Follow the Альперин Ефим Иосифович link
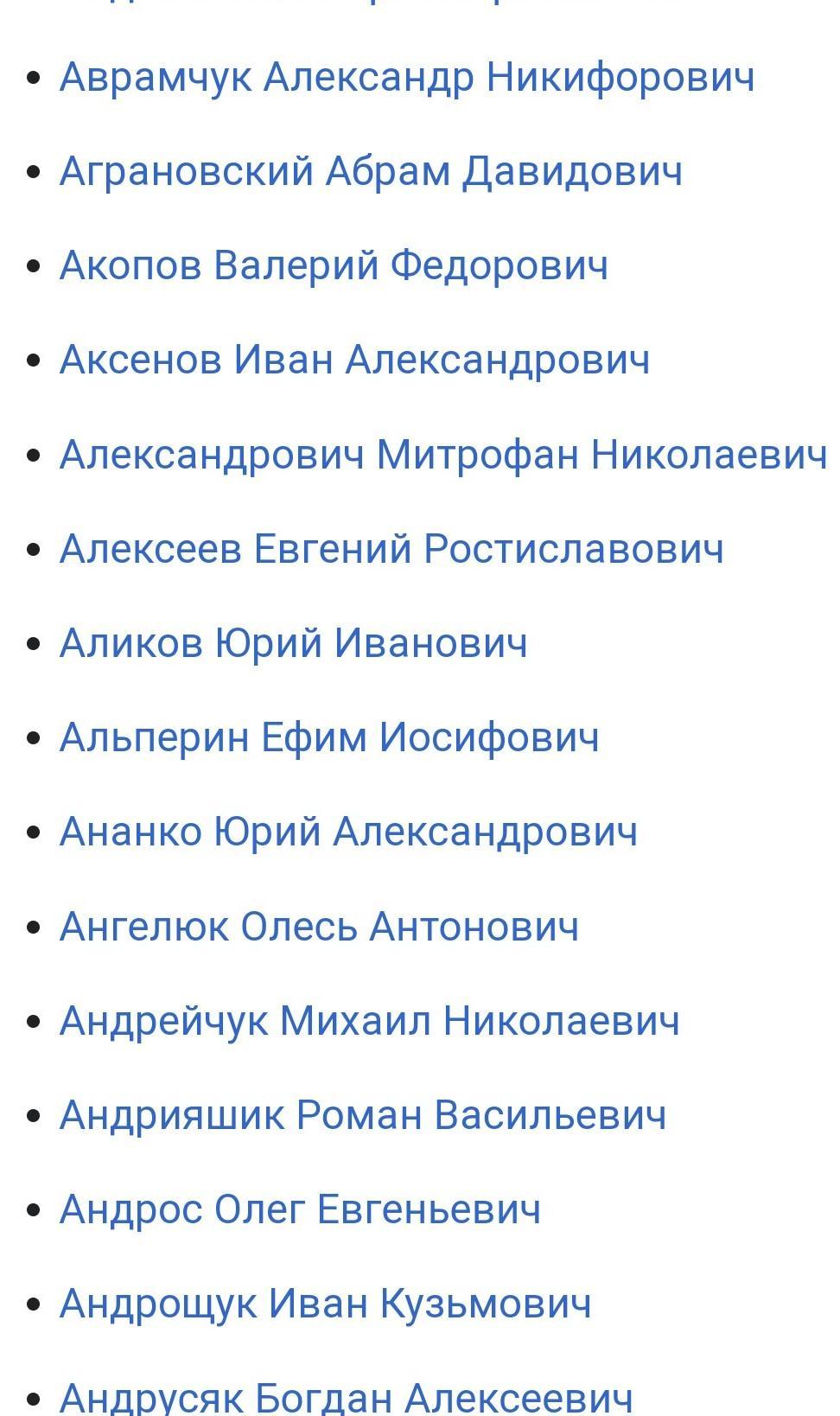 pyautogui.click(x=329, y=737)
